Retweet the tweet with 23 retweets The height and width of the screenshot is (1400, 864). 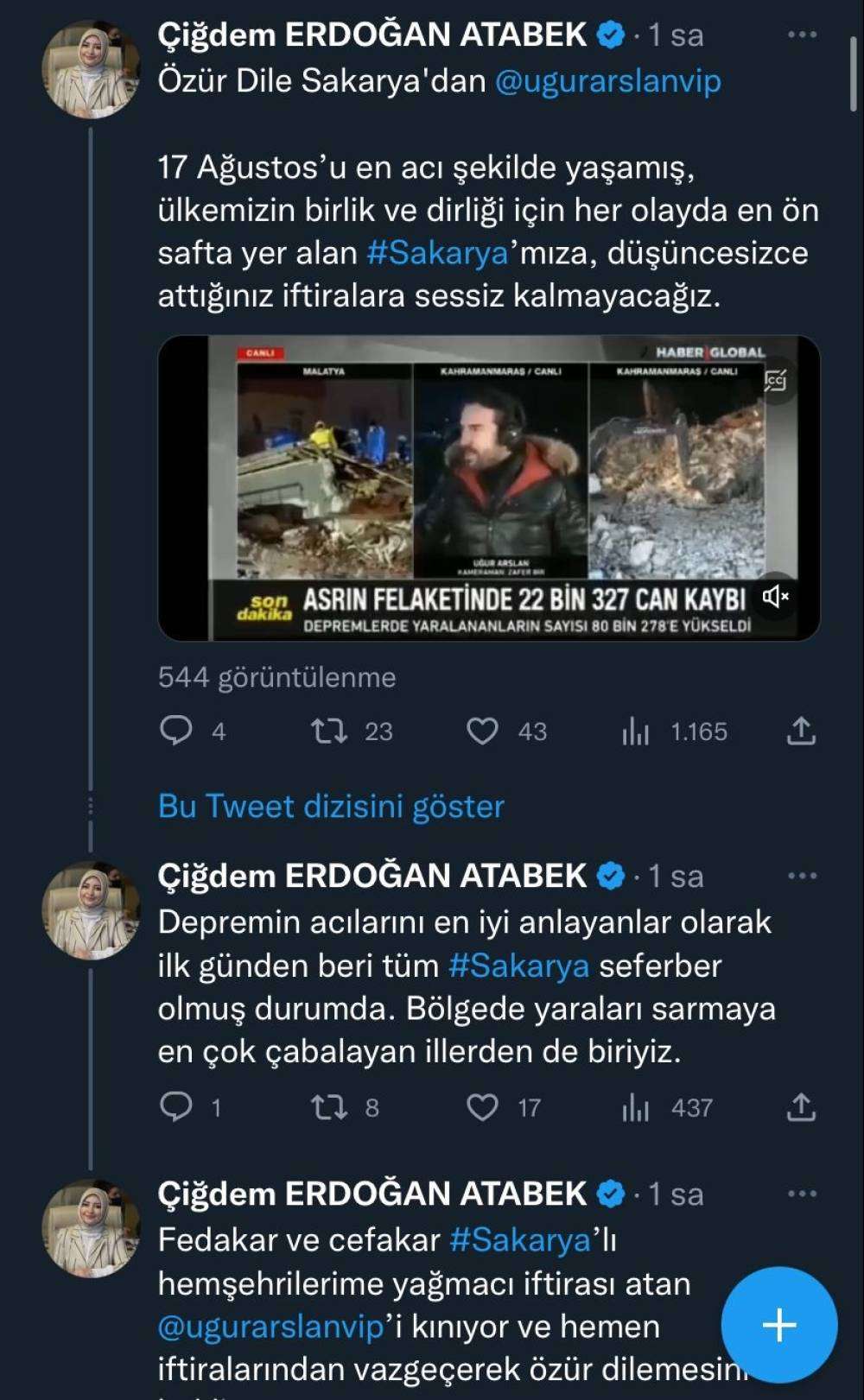329,732
